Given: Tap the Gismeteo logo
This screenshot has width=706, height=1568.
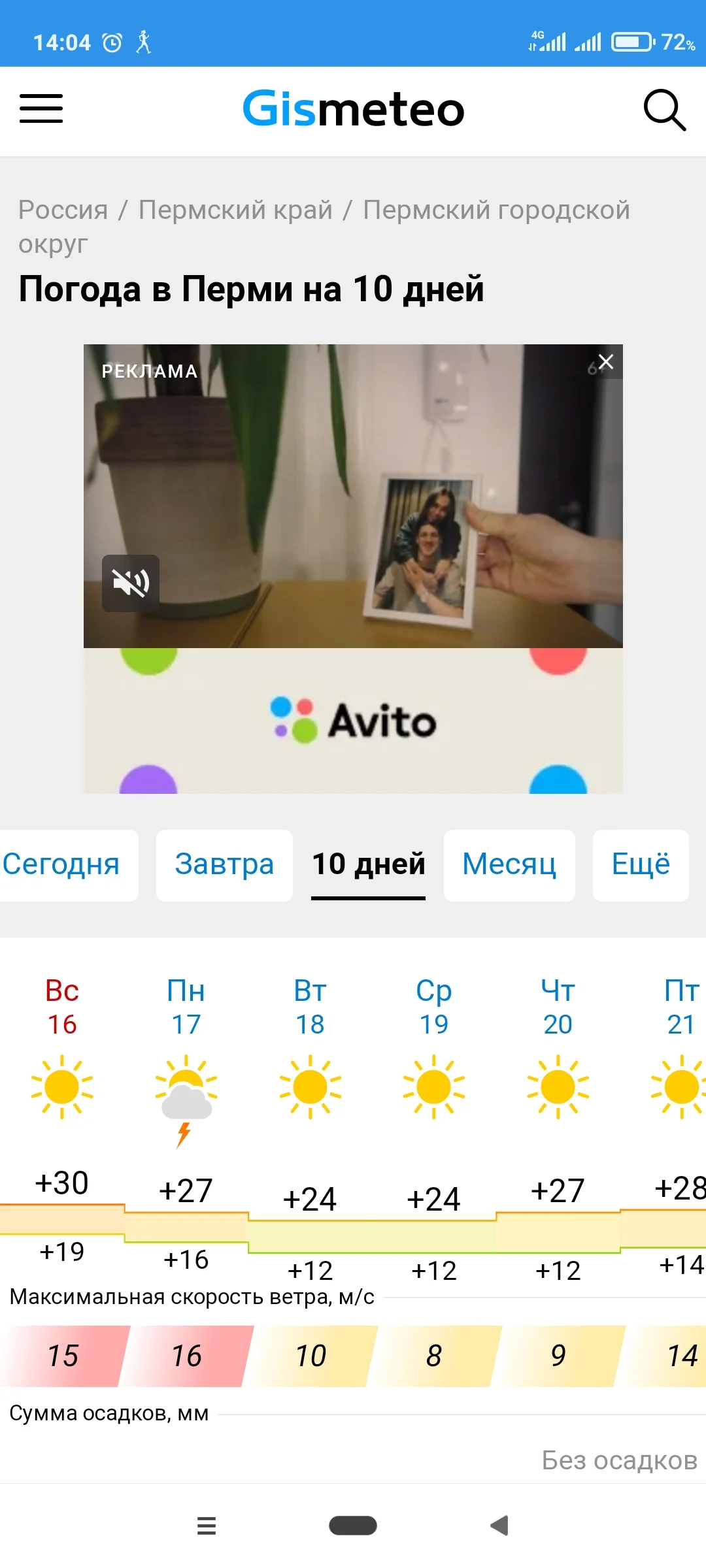Looking at the screenshot, I should pos(353,110).
